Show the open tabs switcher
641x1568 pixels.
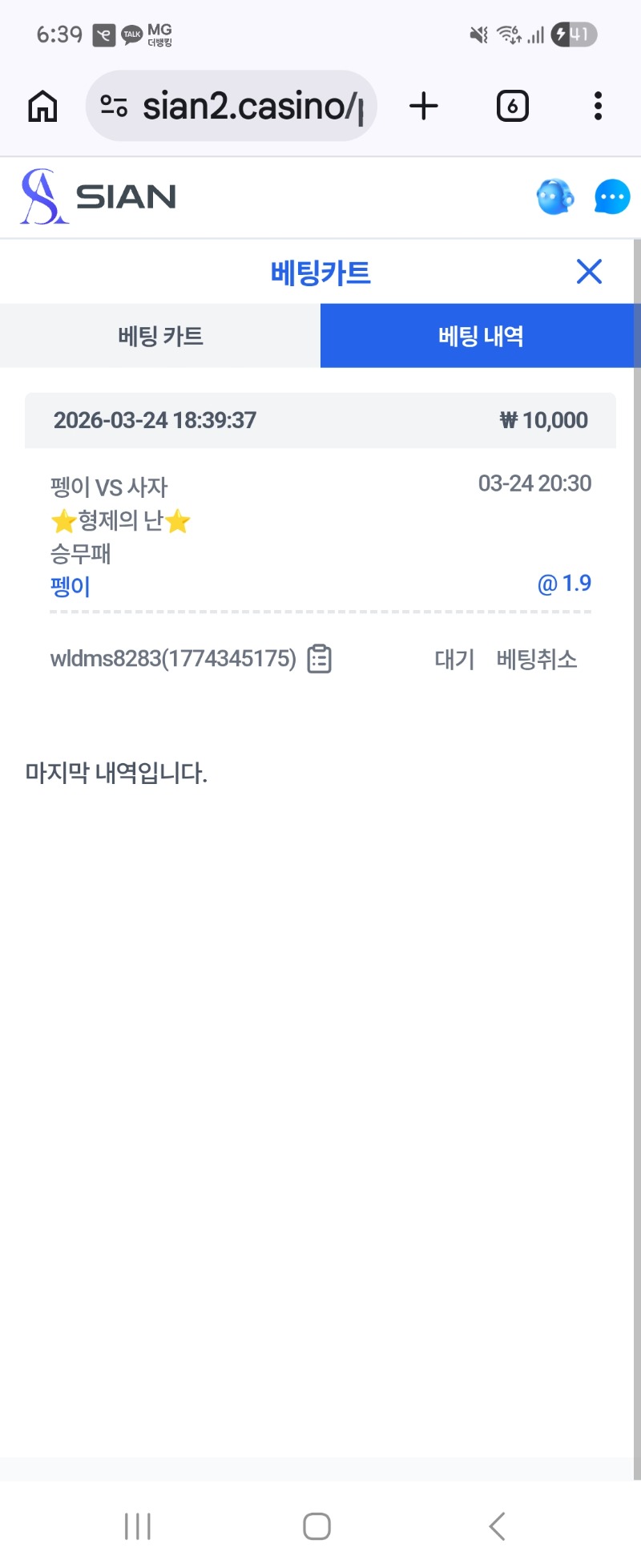pos(513,106)
